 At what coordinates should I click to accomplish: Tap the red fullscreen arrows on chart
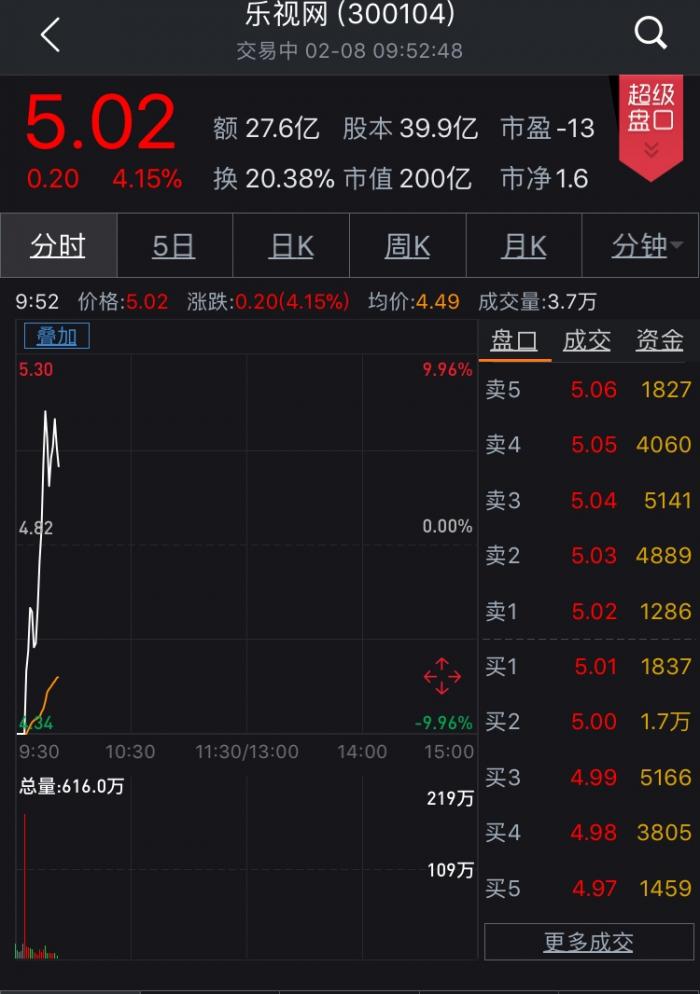point(442,677)
